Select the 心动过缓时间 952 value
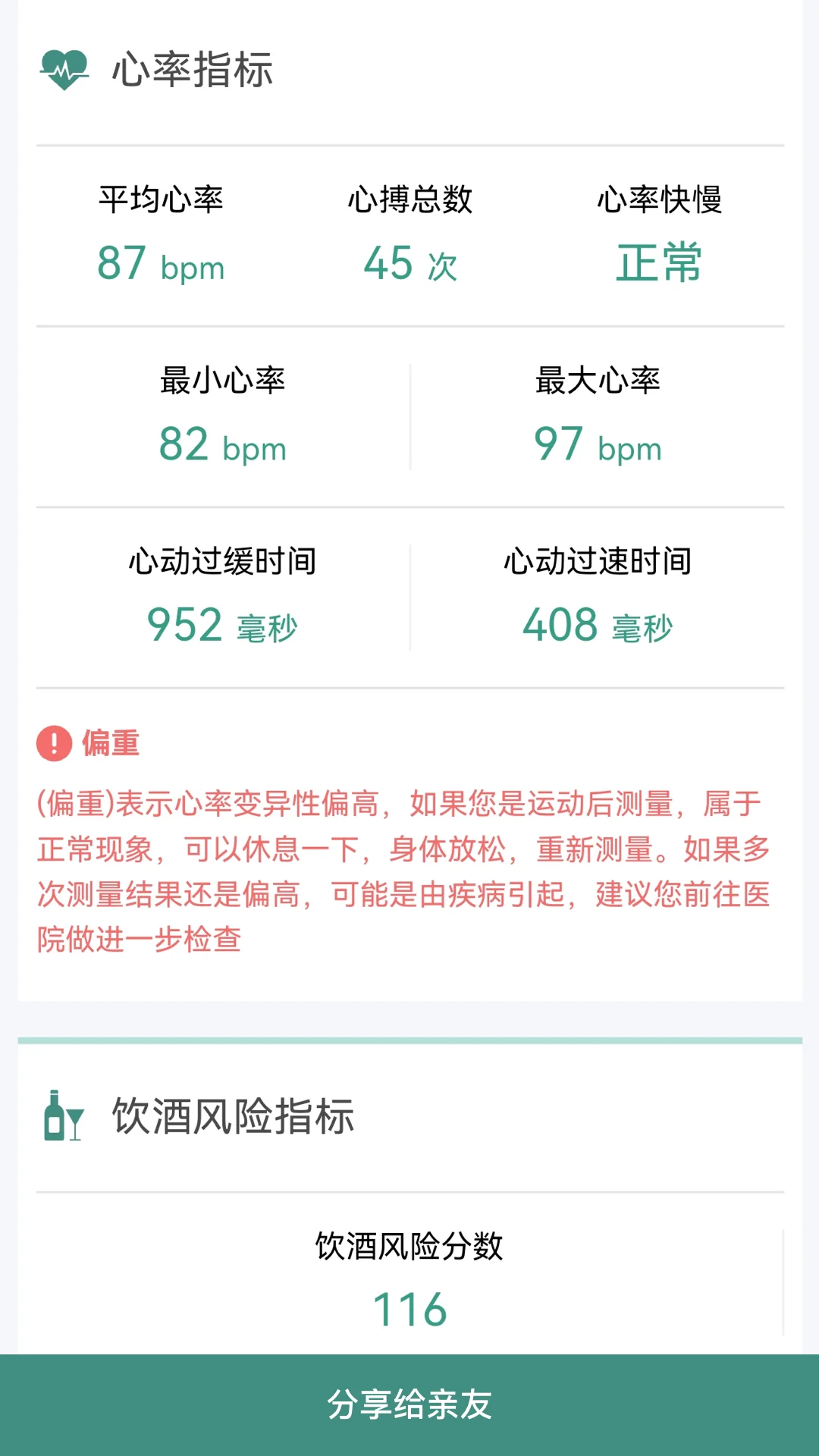 182,623
